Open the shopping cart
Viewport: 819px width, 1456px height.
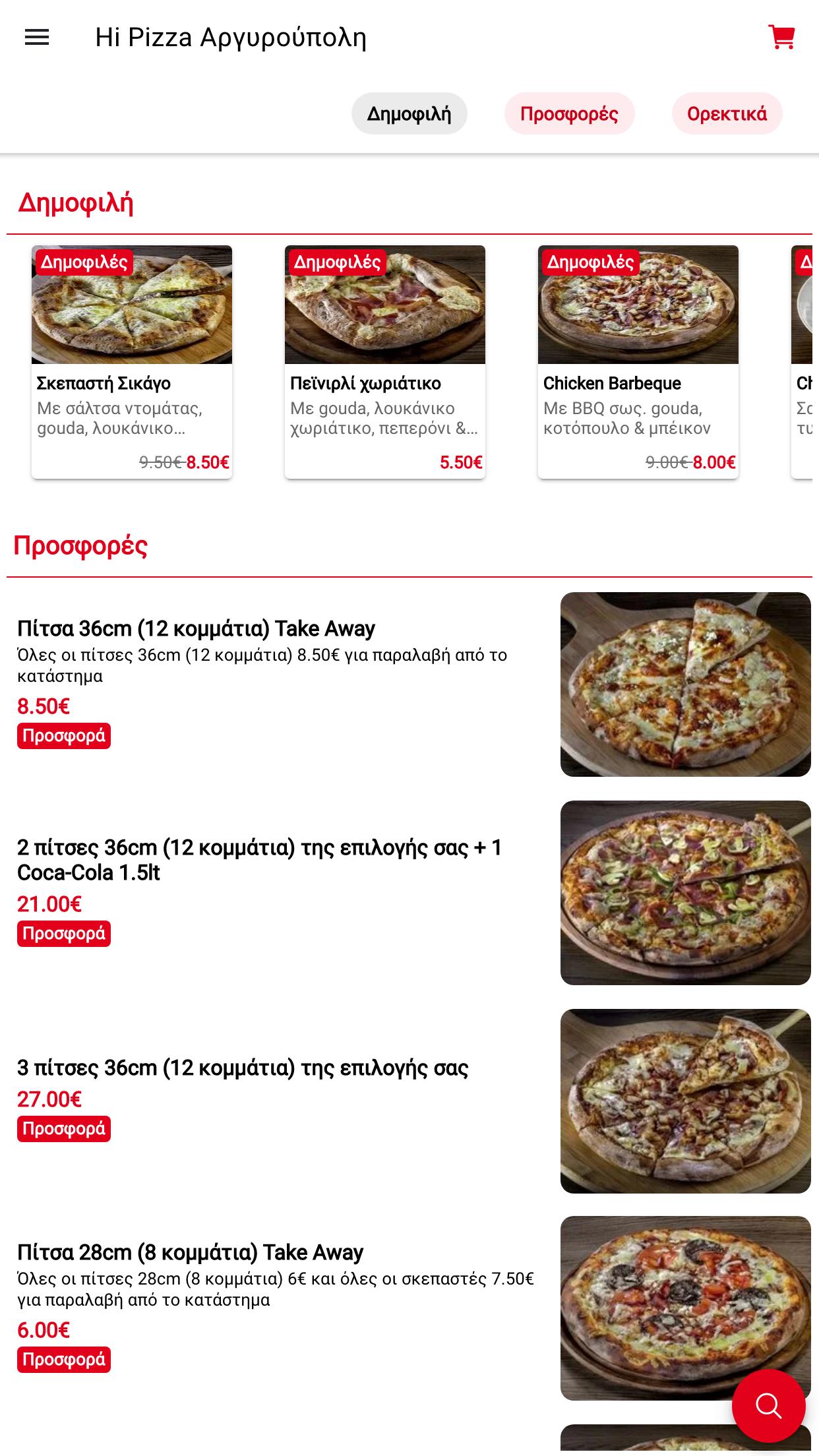coord(781,38)
